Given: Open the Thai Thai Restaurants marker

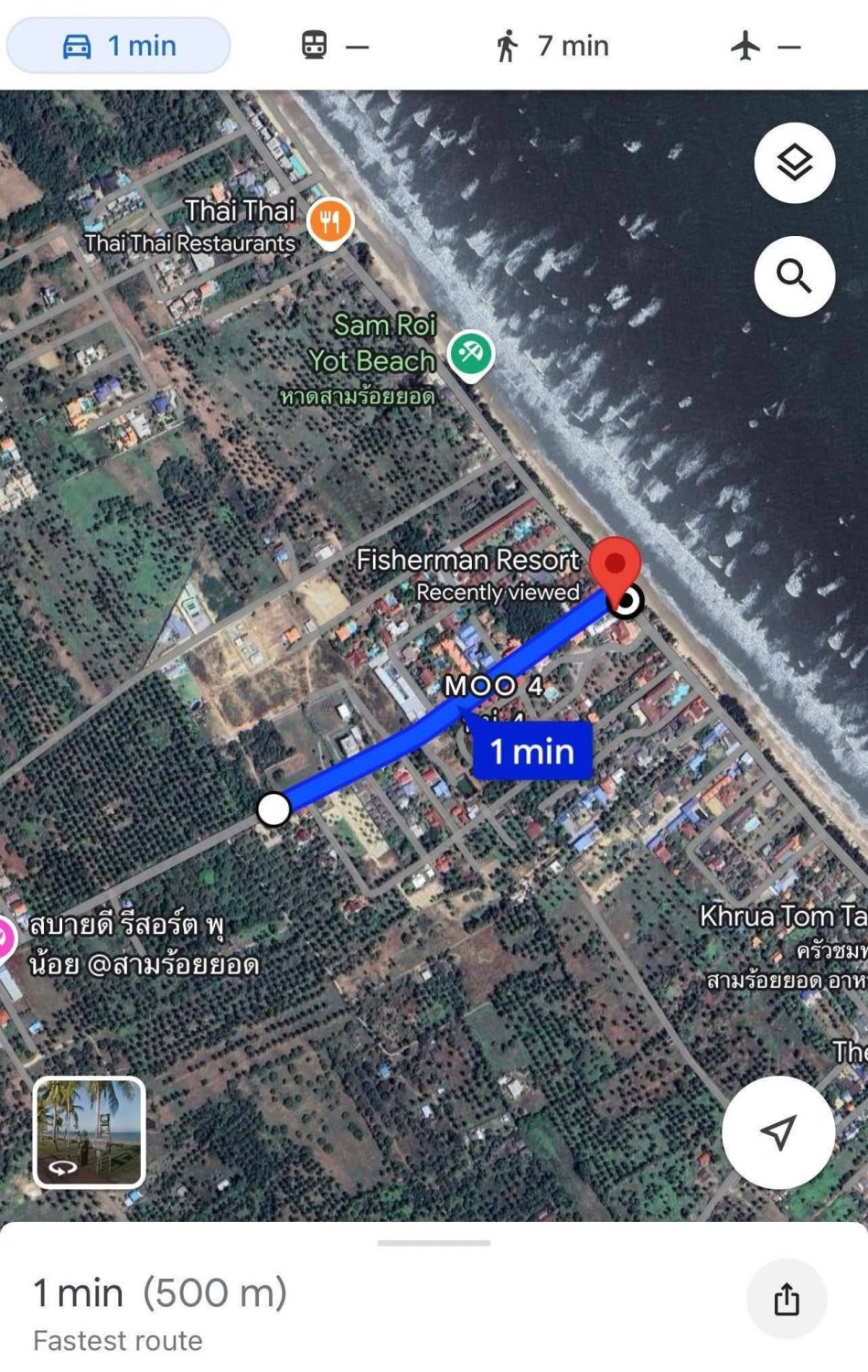Looking at the screenshot, I should pyautogui.click(x=330, y=222).
